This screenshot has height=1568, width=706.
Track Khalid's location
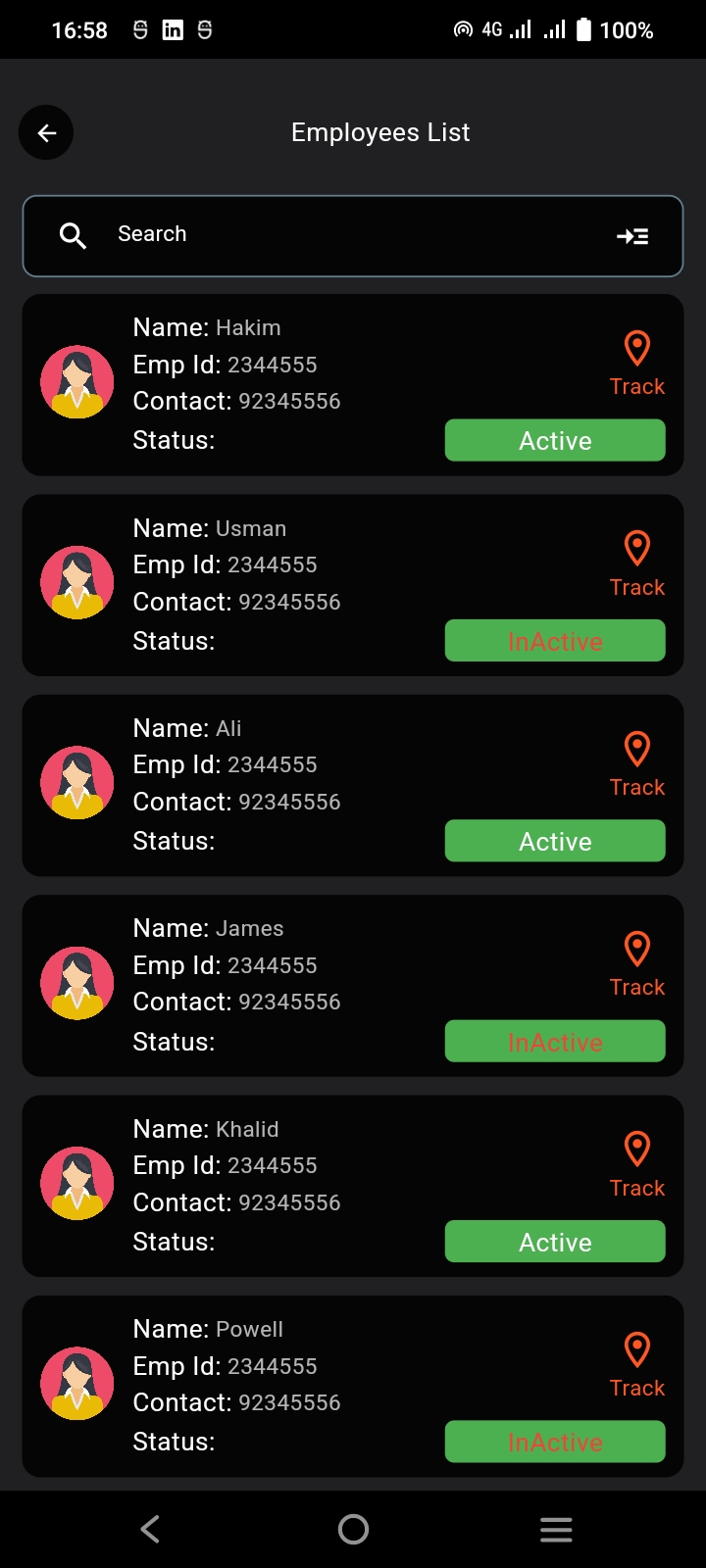637,1164
